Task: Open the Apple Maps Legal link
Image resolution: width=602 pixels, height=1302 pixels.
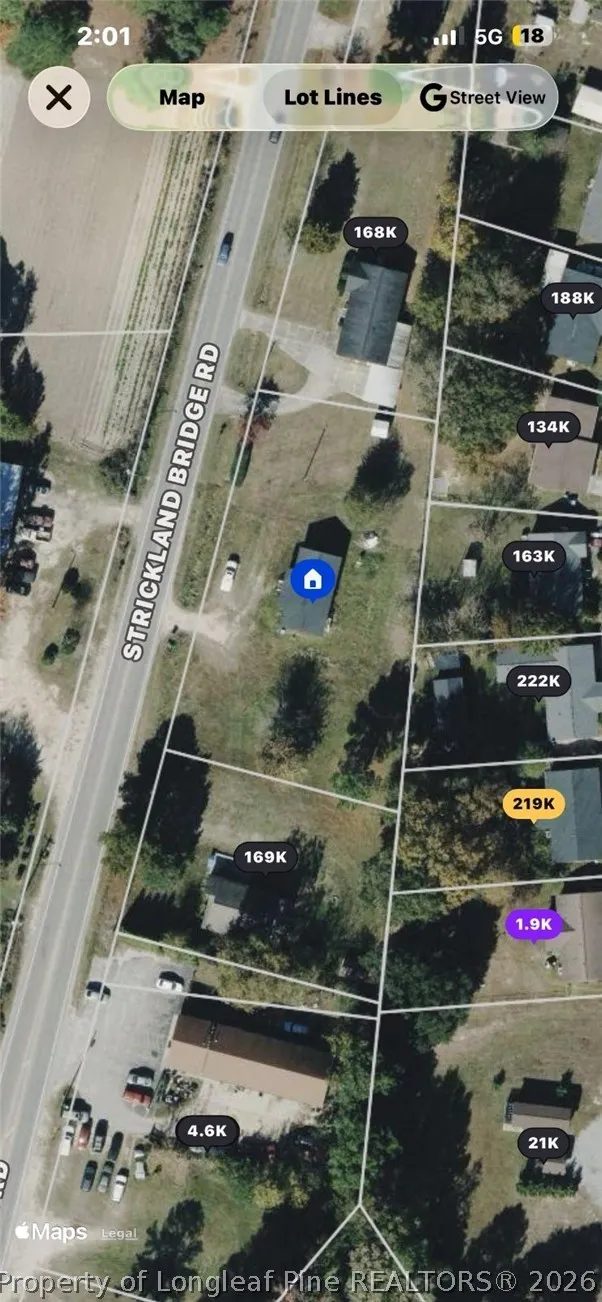Action: click(119, 1234)
